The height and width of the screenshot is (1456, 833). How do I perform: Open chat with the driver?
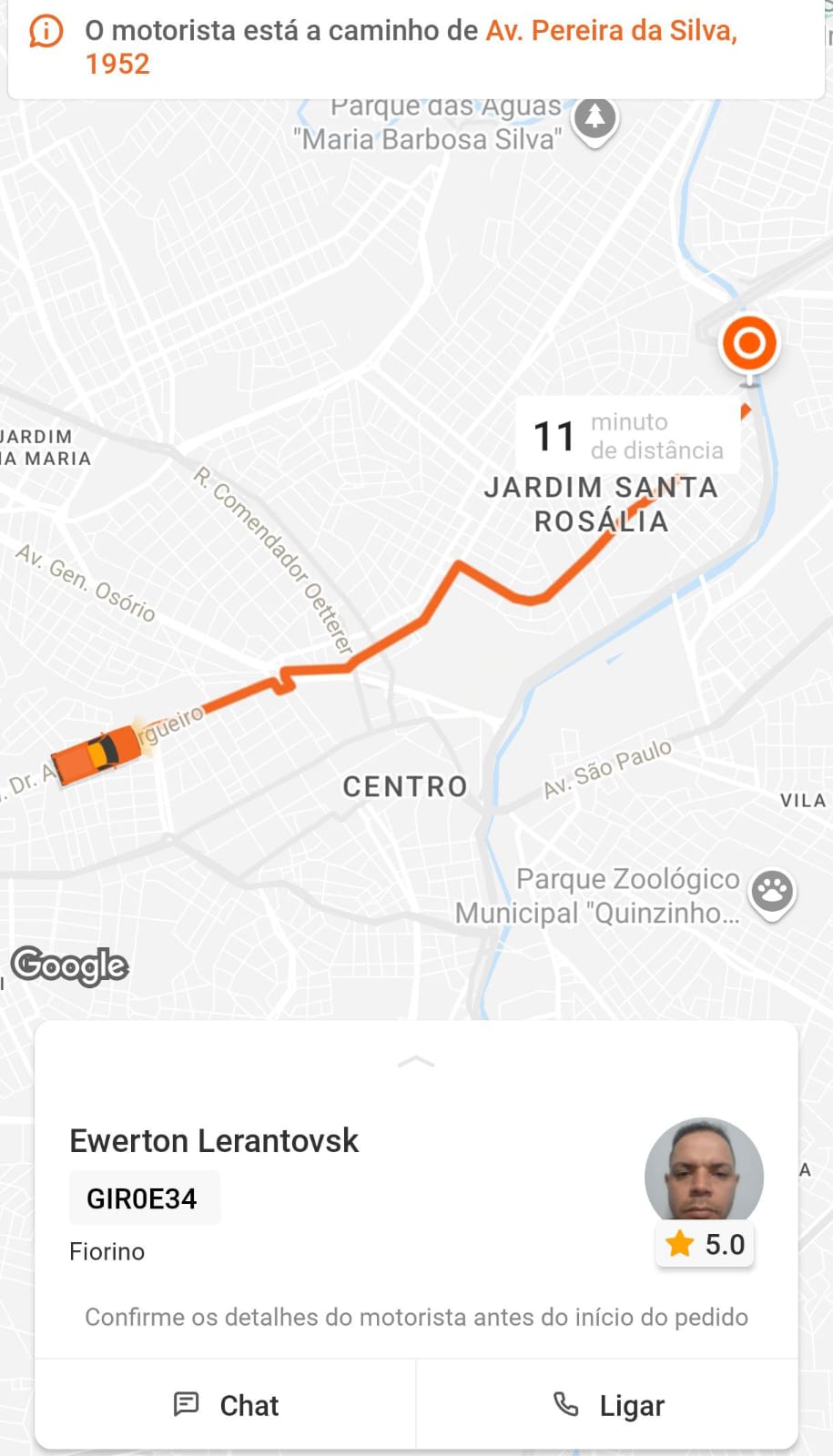pos(226,1405)
